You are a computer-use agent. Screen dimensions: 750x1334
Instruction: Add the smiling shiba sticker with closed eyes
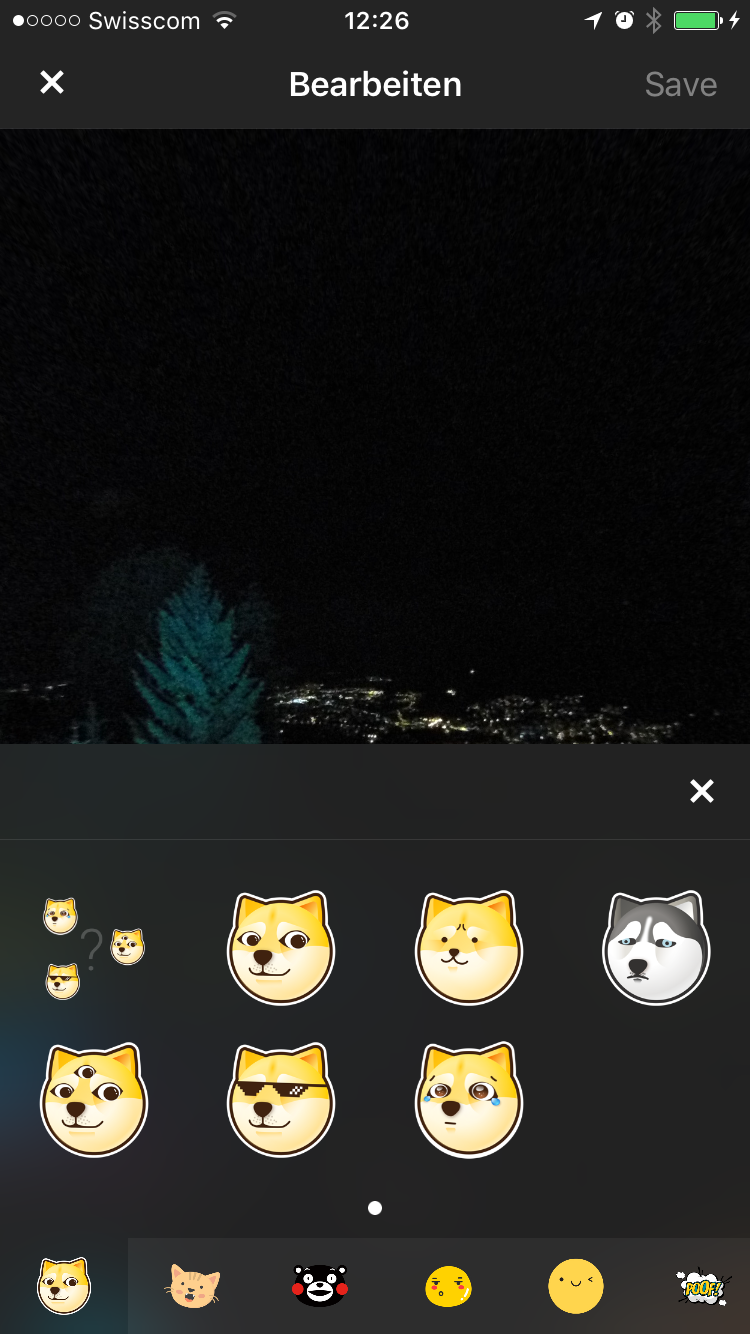point(469,948)
